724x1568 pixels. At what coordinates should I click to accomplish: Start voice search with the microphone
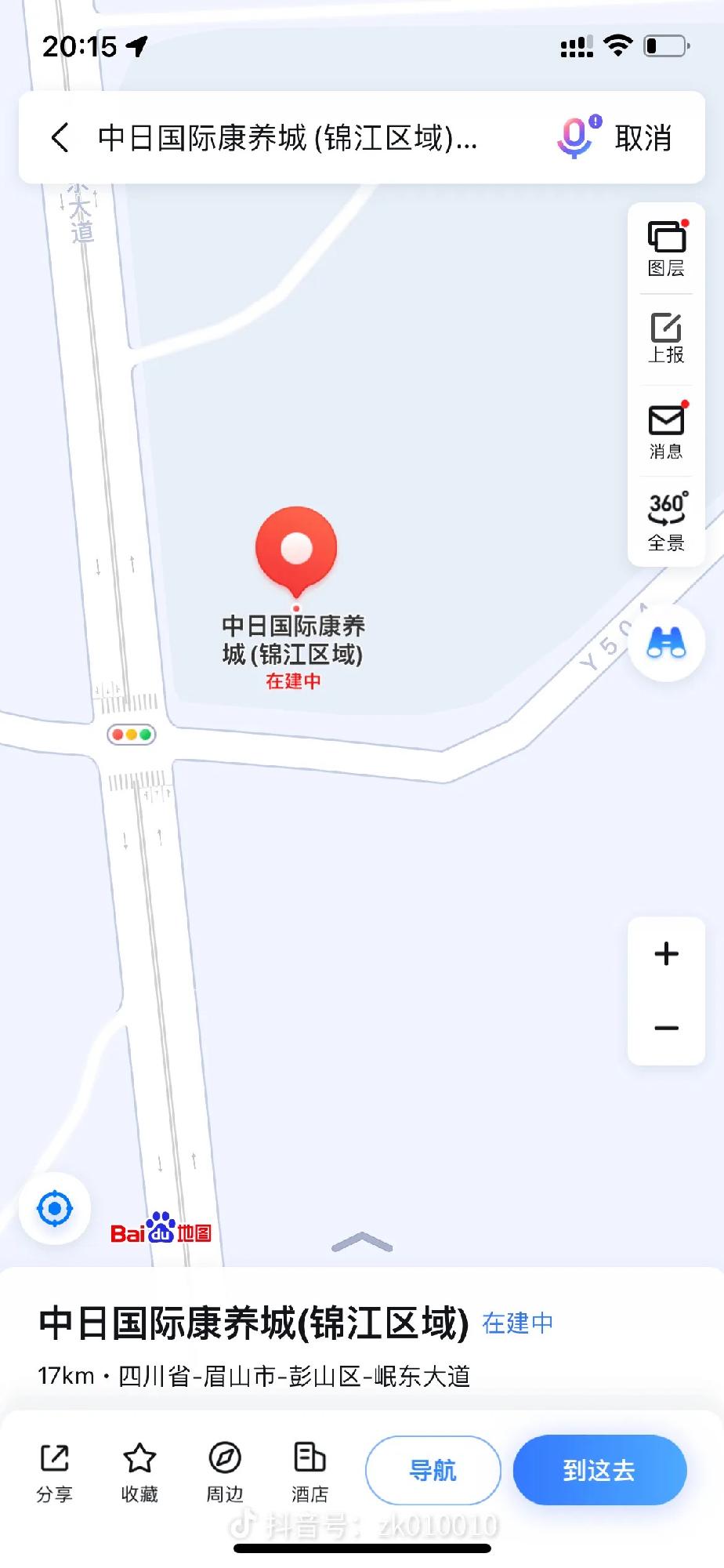[x=578, y=137]
